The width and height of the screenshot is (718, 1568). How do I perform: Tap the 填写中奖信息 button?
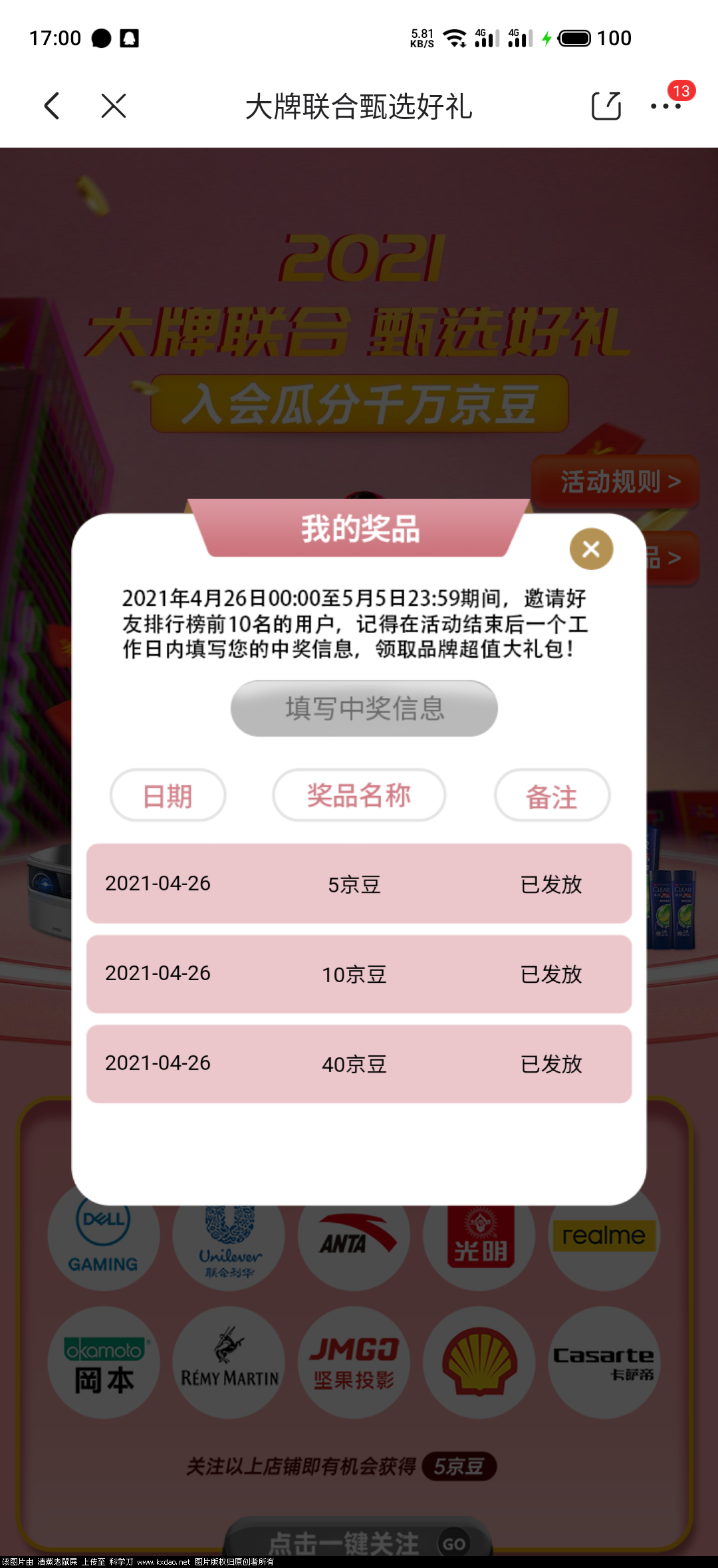(x=363, y=710)
